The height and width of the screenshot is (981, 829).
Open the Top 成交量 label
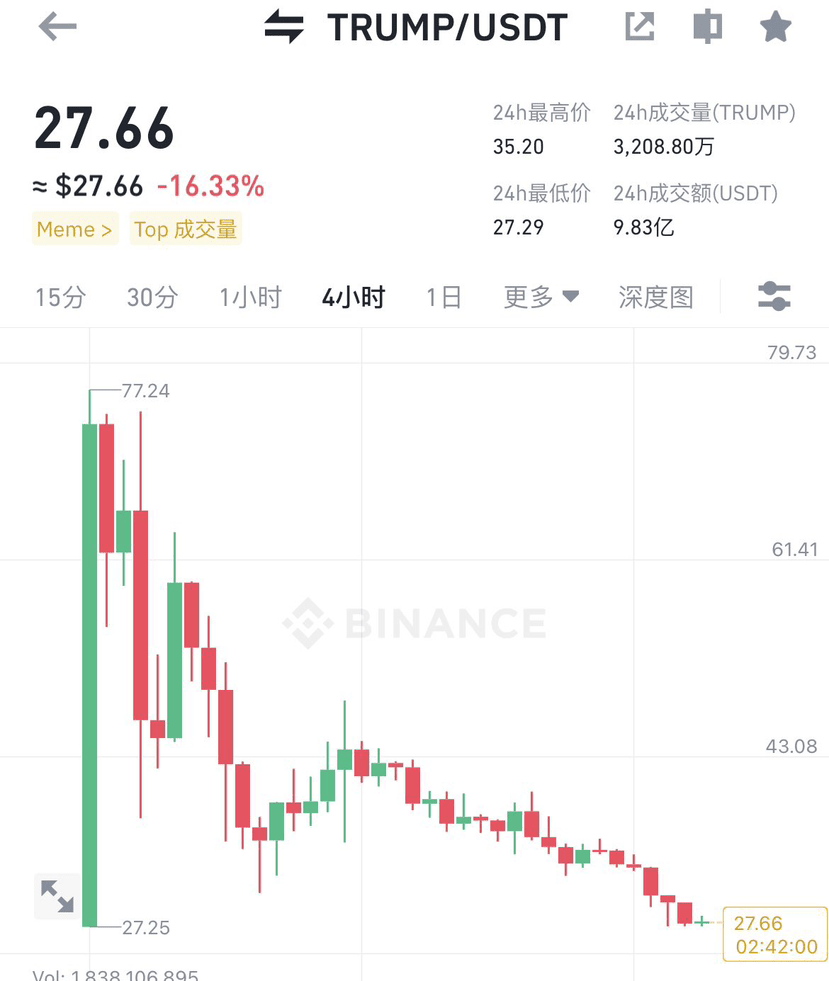pyautogui.click(x=185, y=229)
